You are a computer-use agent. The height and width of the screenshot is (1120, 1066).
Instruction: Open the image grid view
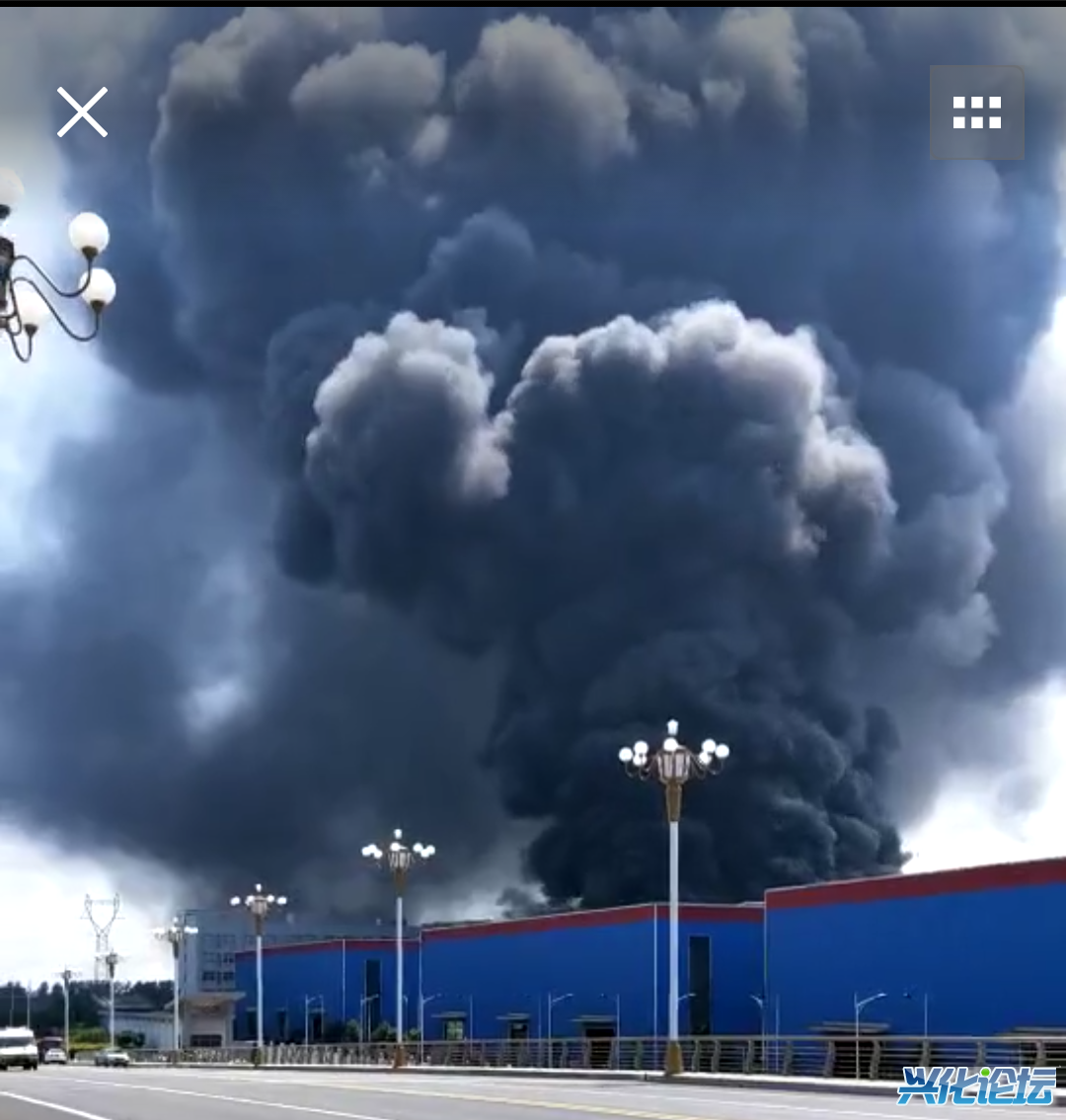976,112
